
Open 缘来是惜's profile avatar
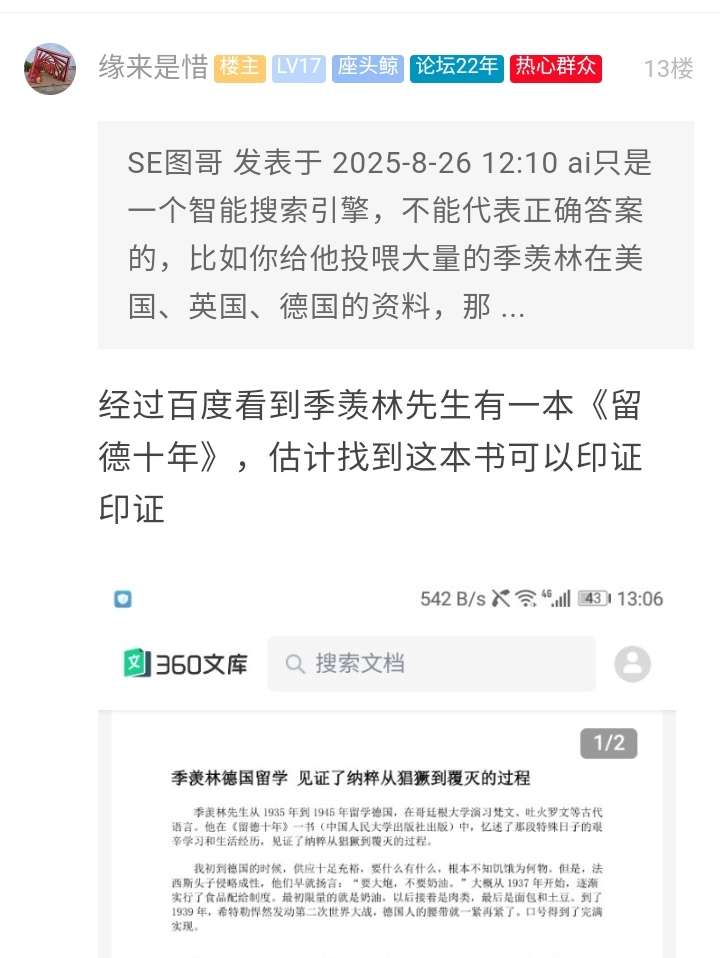pyautogui.click(x=50, y=69)
